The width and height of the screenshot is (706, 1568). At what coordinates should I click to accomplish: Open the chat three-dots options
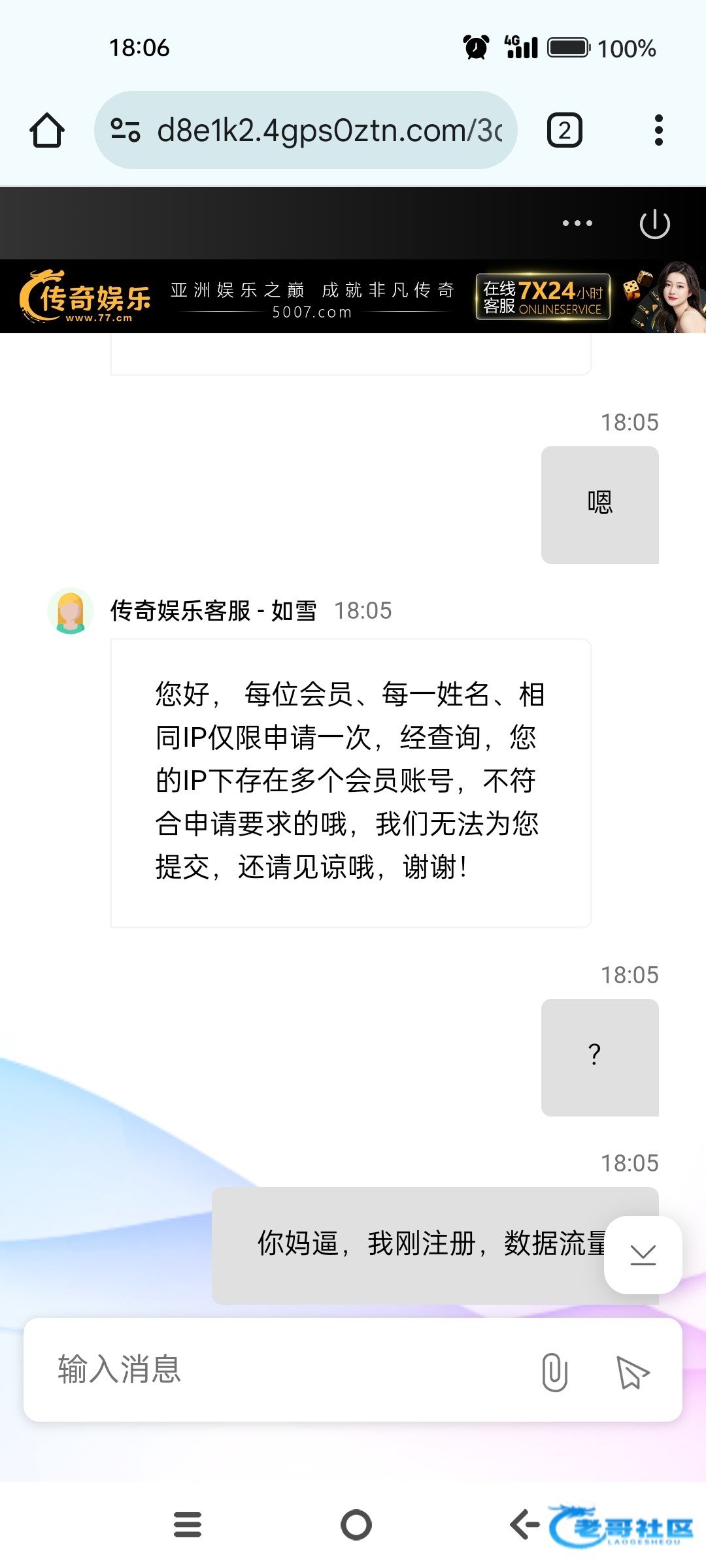coord(577,223)
